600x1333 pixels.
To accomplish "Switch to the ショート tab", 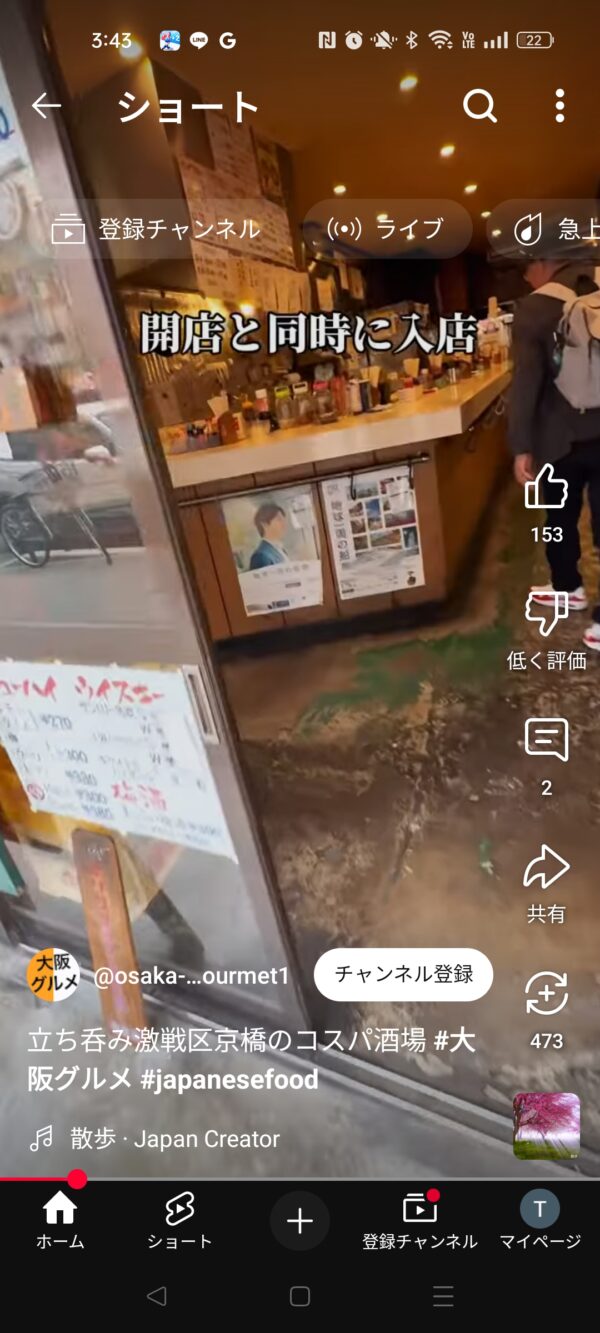I will click(180, 1221).
